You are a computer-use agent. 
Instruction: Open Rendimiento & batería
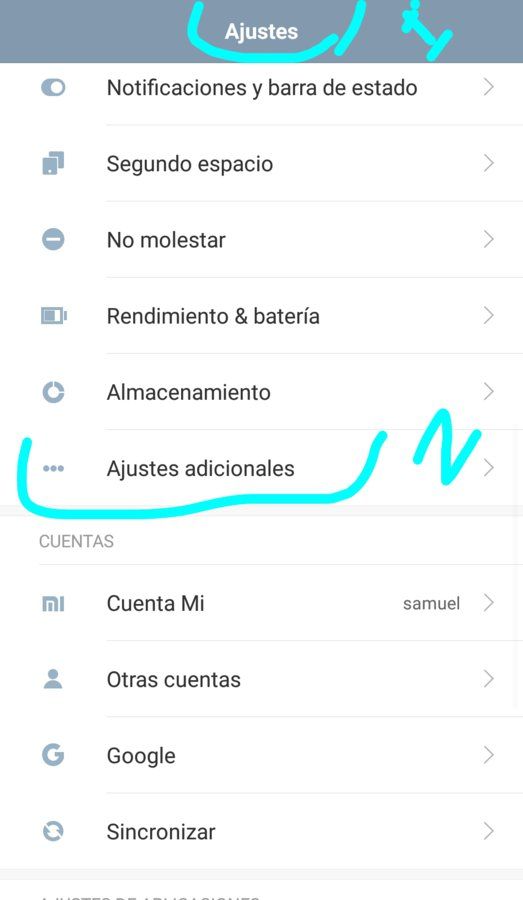coord(261,316)
